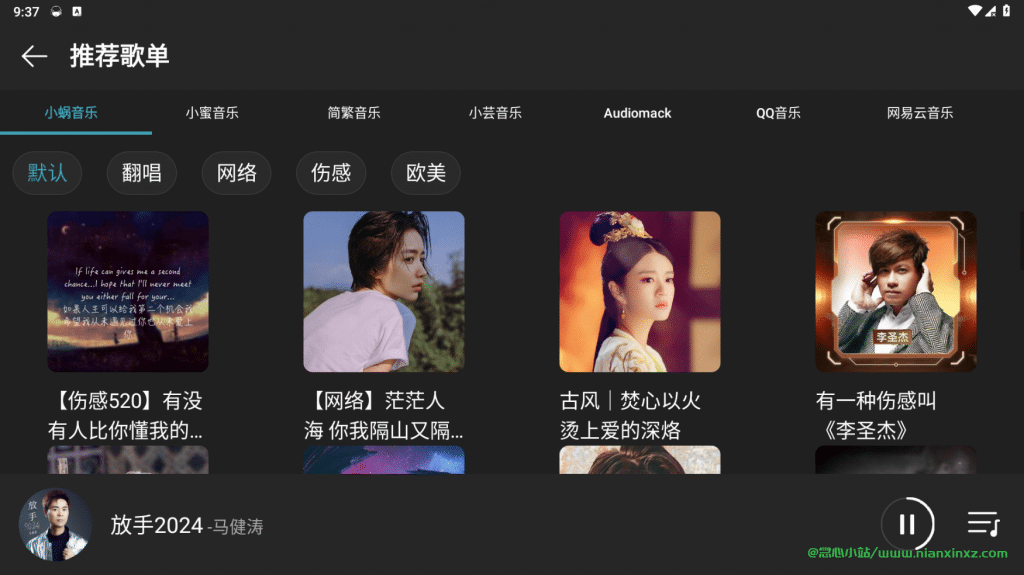Viewport: 1024px width, 575px height.
Task: Select the 网易云音乐 tab
Action: [x=920, y=113]
